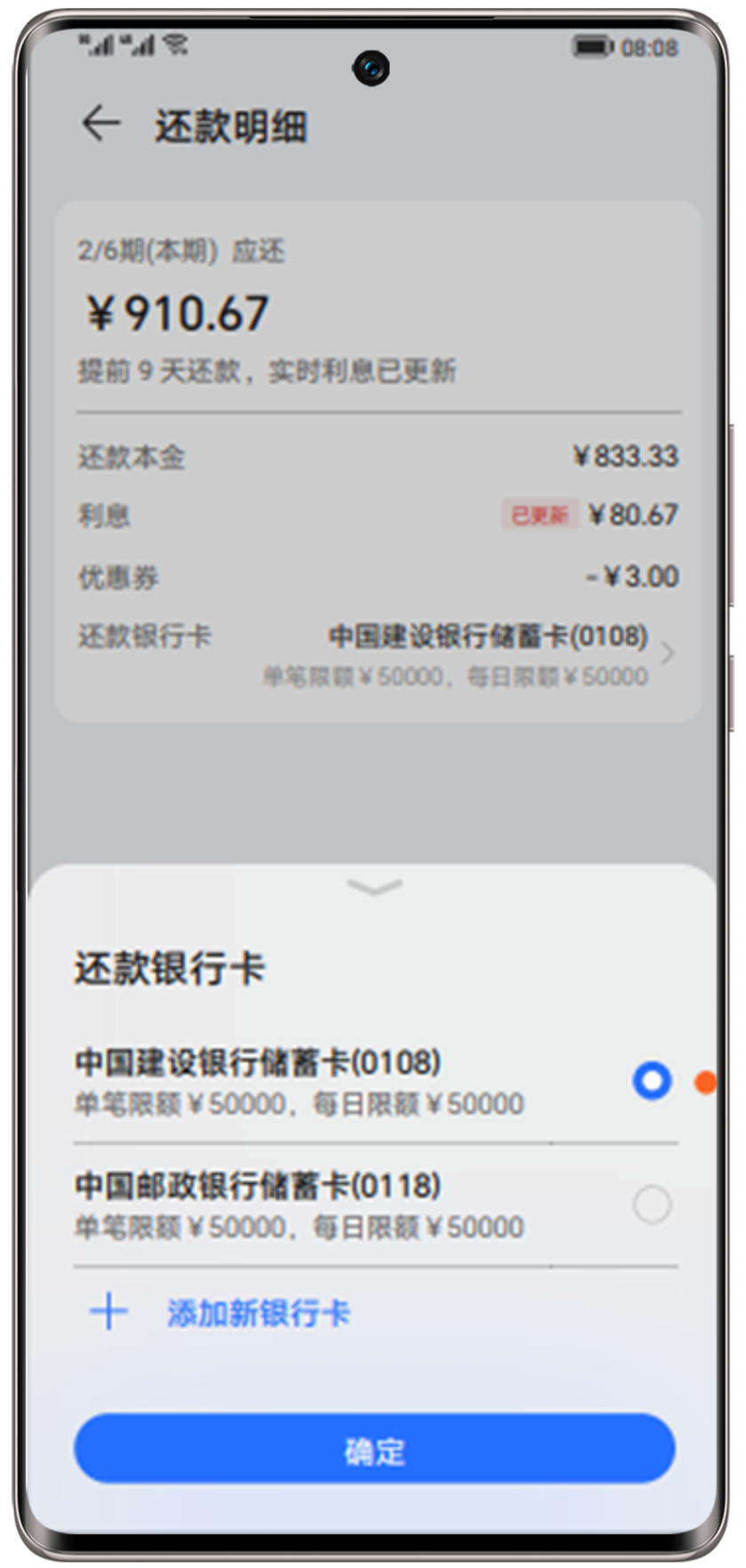This screenshot has width=746, height=1568.
Task: Go back from 还款明细 page
Action: coord(100,123)
